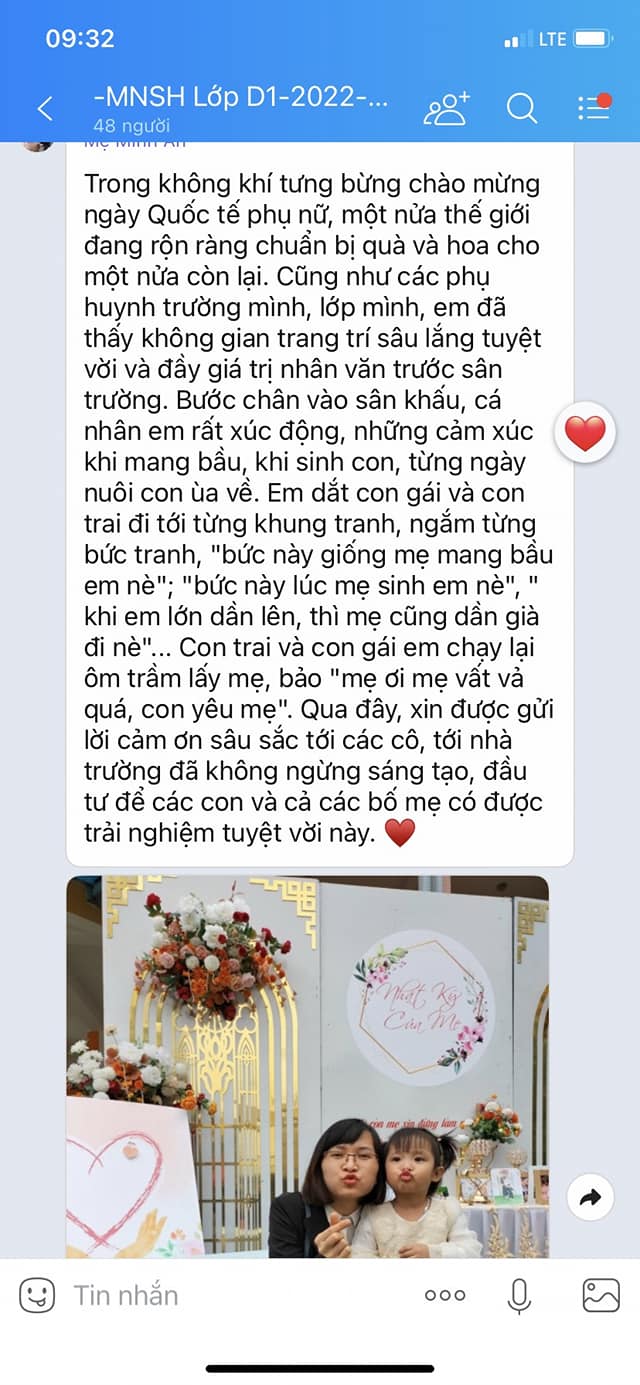The height and width of the screenshot is (1385, 640).
Task: Tap the heart reaction on the message
Action: (x=585, y=434)
